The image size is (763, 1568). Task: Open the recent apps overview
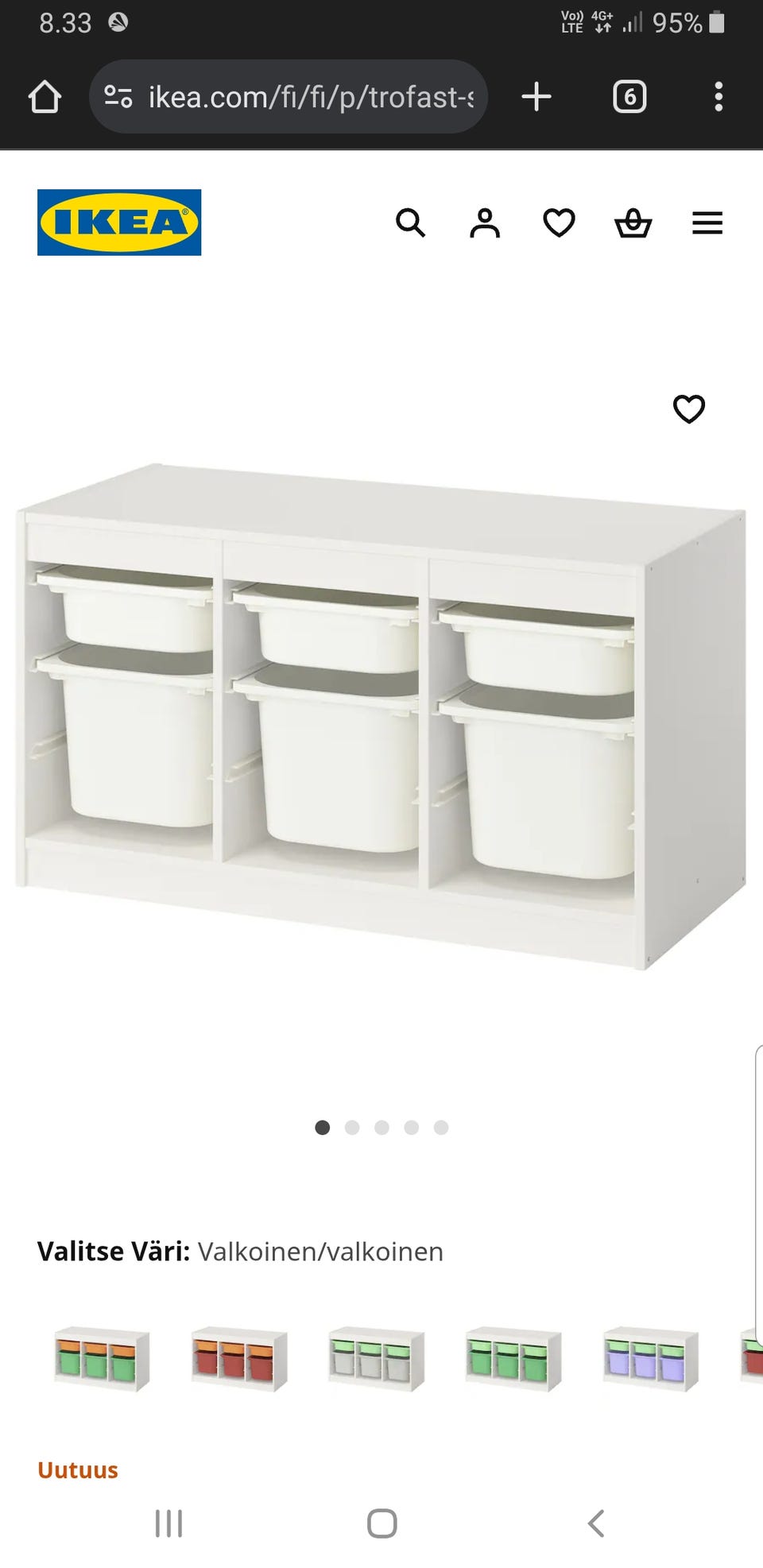click(168, 1523)
